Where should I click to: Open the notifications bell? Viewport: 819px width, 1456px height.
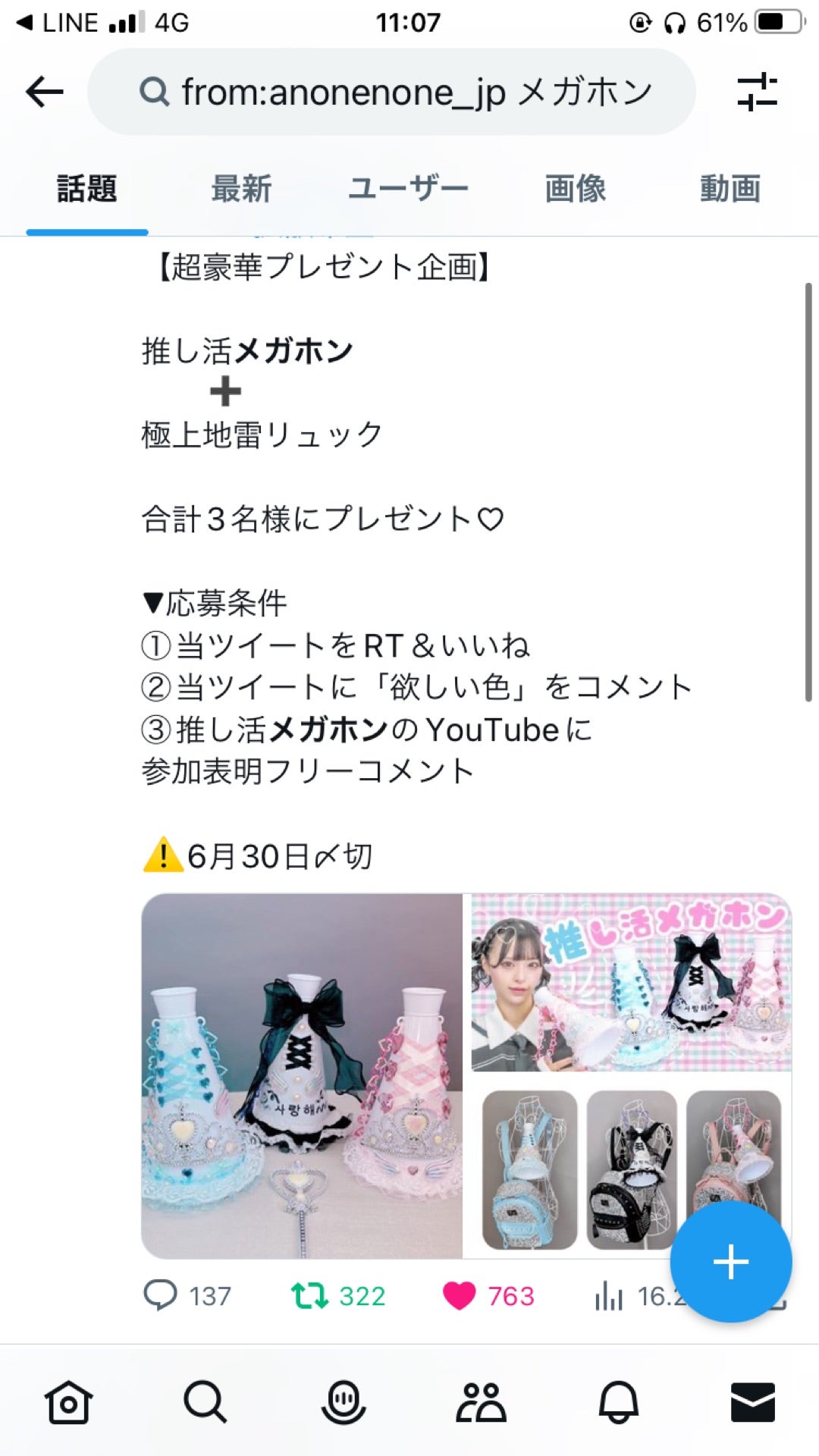coord(619,1401)
